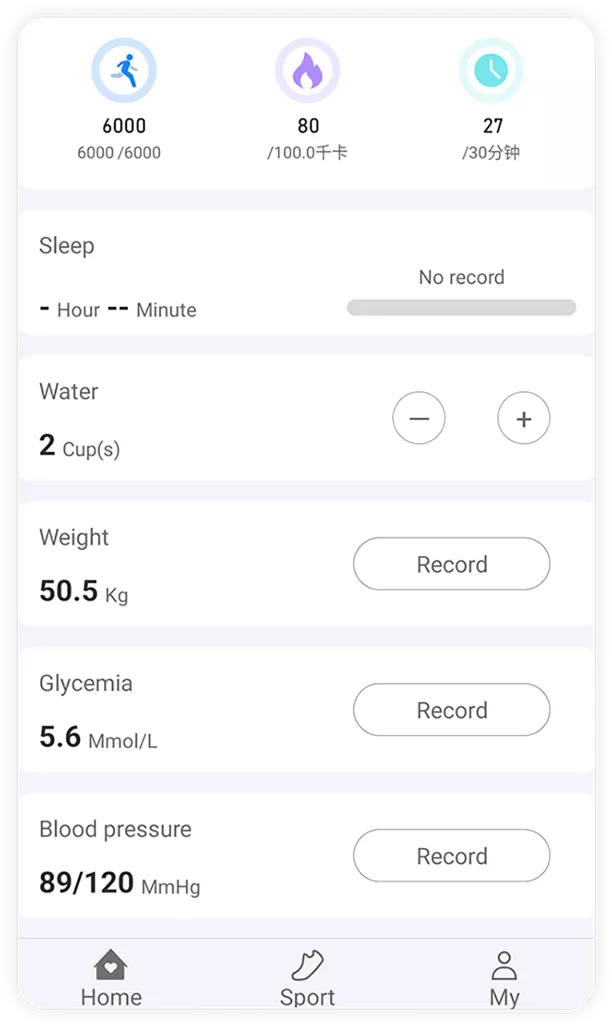
Task: Open the calories flame icon
Action: coord(307,71)
